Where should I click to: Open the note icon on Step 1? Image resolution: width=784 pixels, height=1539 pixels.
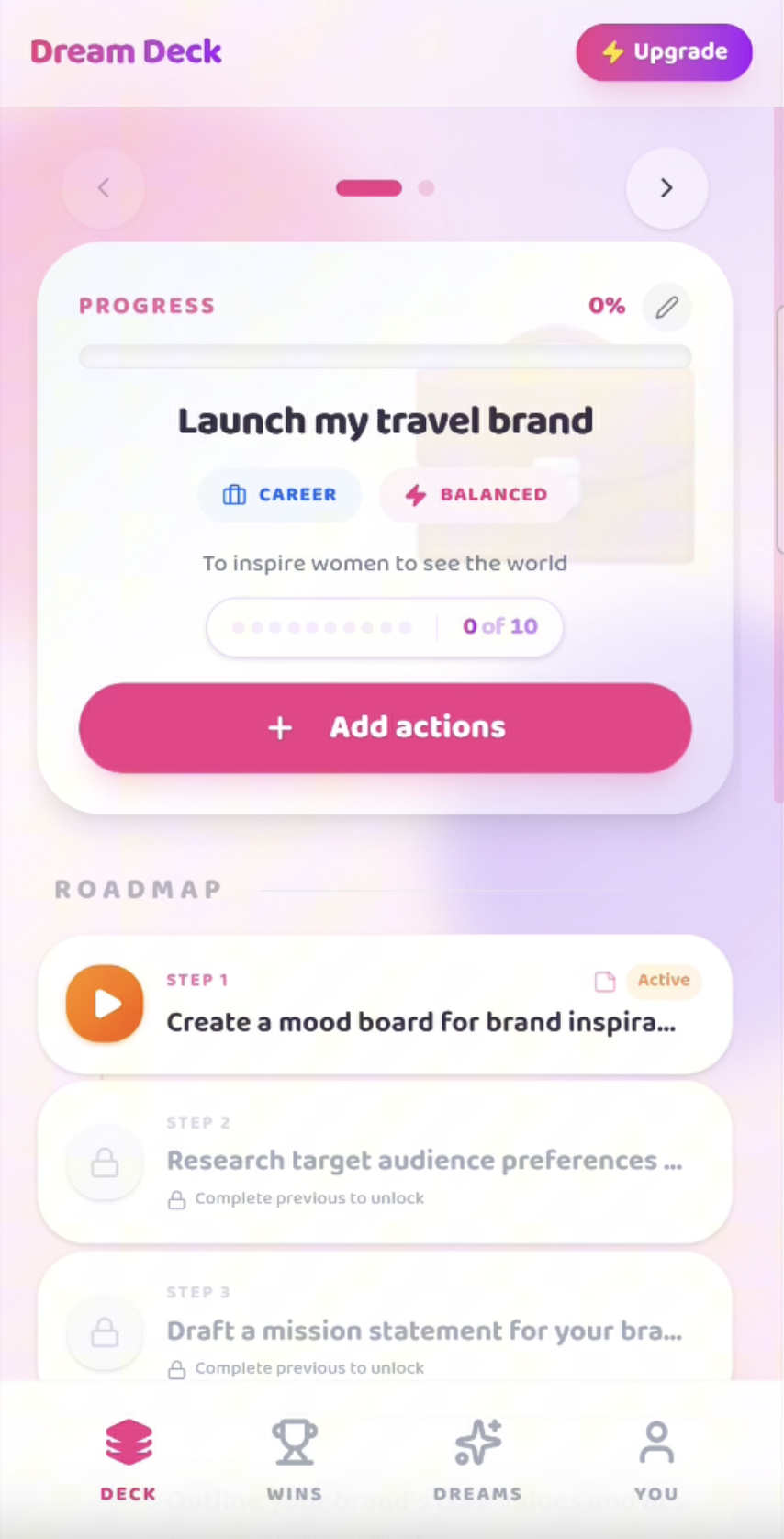605,981
